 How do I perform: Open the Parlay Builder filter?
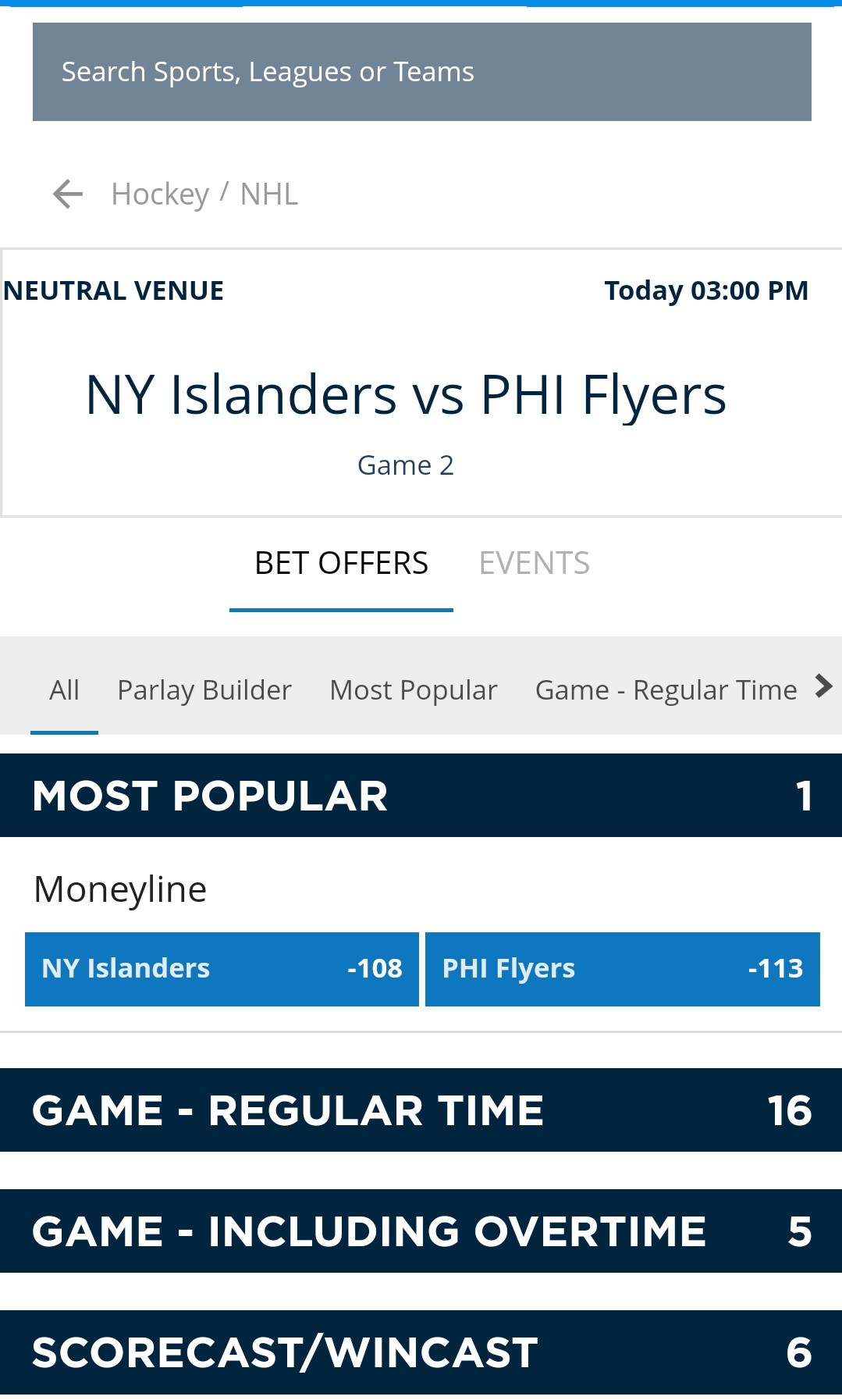point(204,690)
